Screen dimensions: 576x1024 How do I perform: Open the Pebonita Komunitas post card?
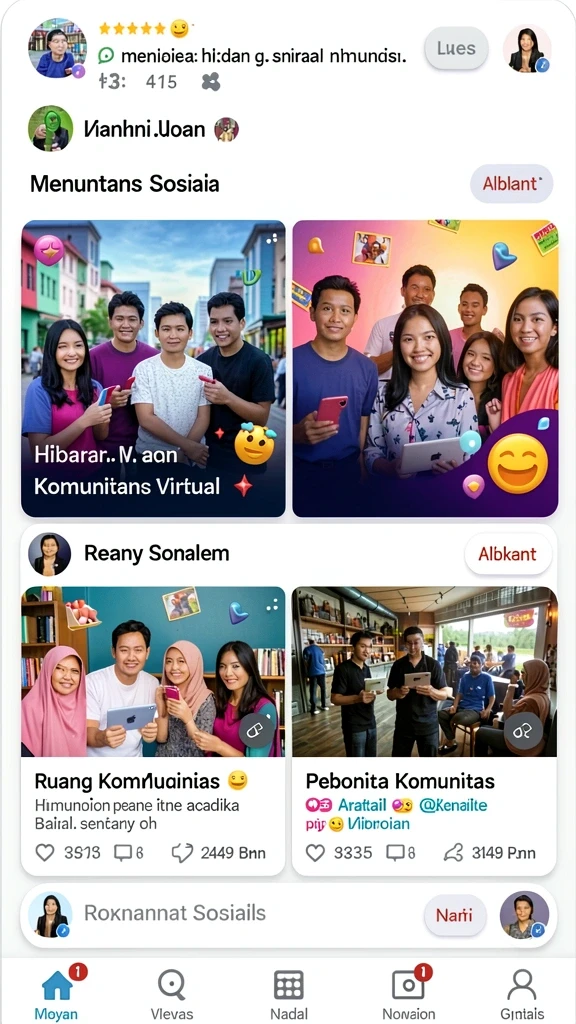[424, 730]
